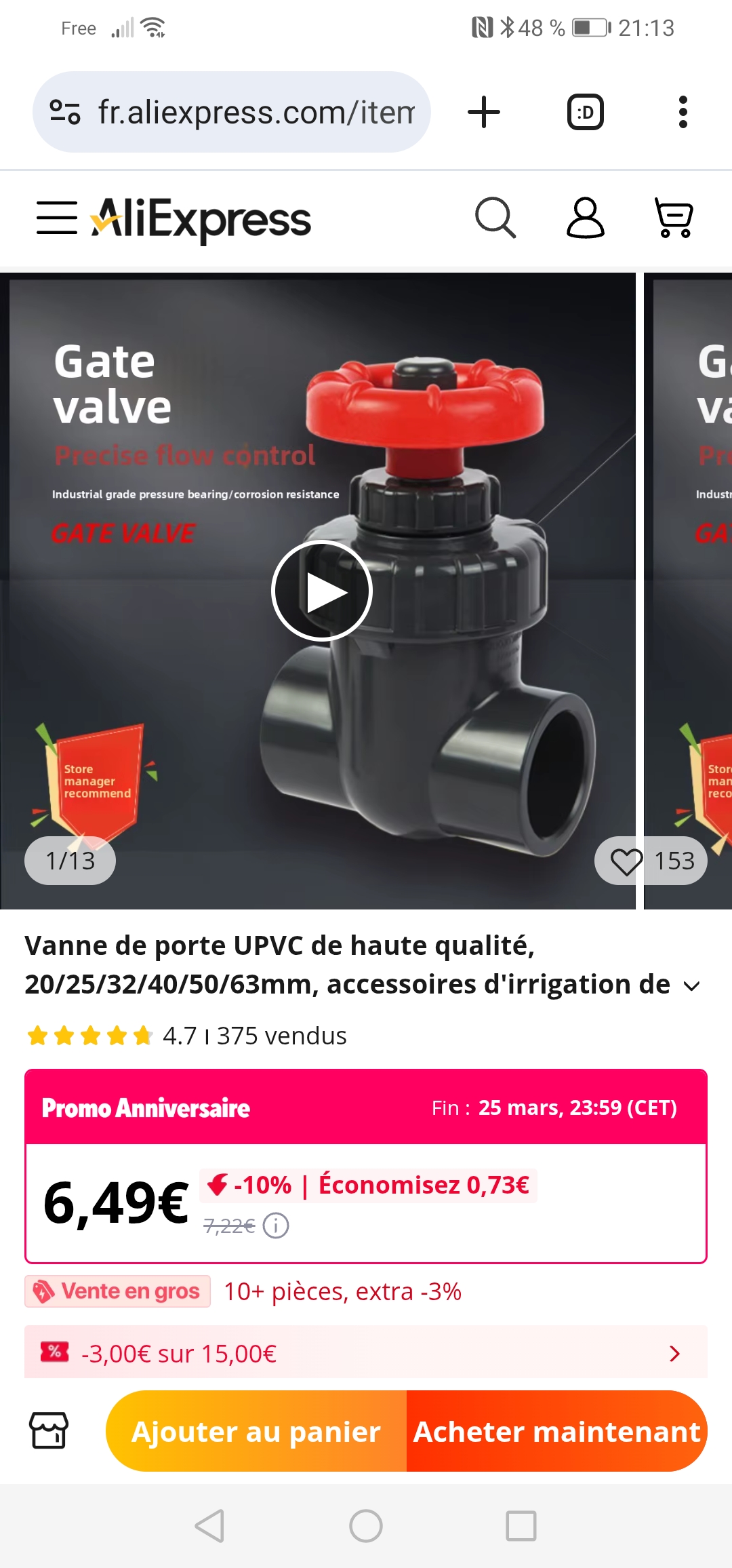Open the site settings icon in address bar
The image size is (732, 1568).
click(65, 112)
